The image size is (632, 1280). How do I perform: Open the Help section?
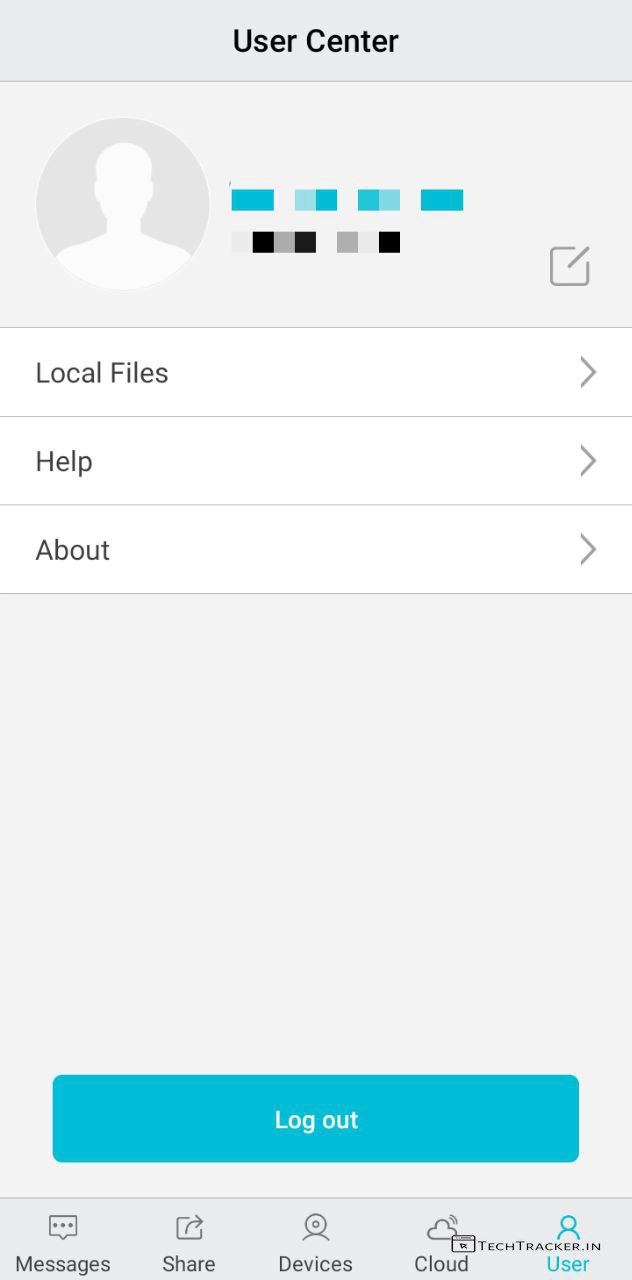[x=316, y=461]
